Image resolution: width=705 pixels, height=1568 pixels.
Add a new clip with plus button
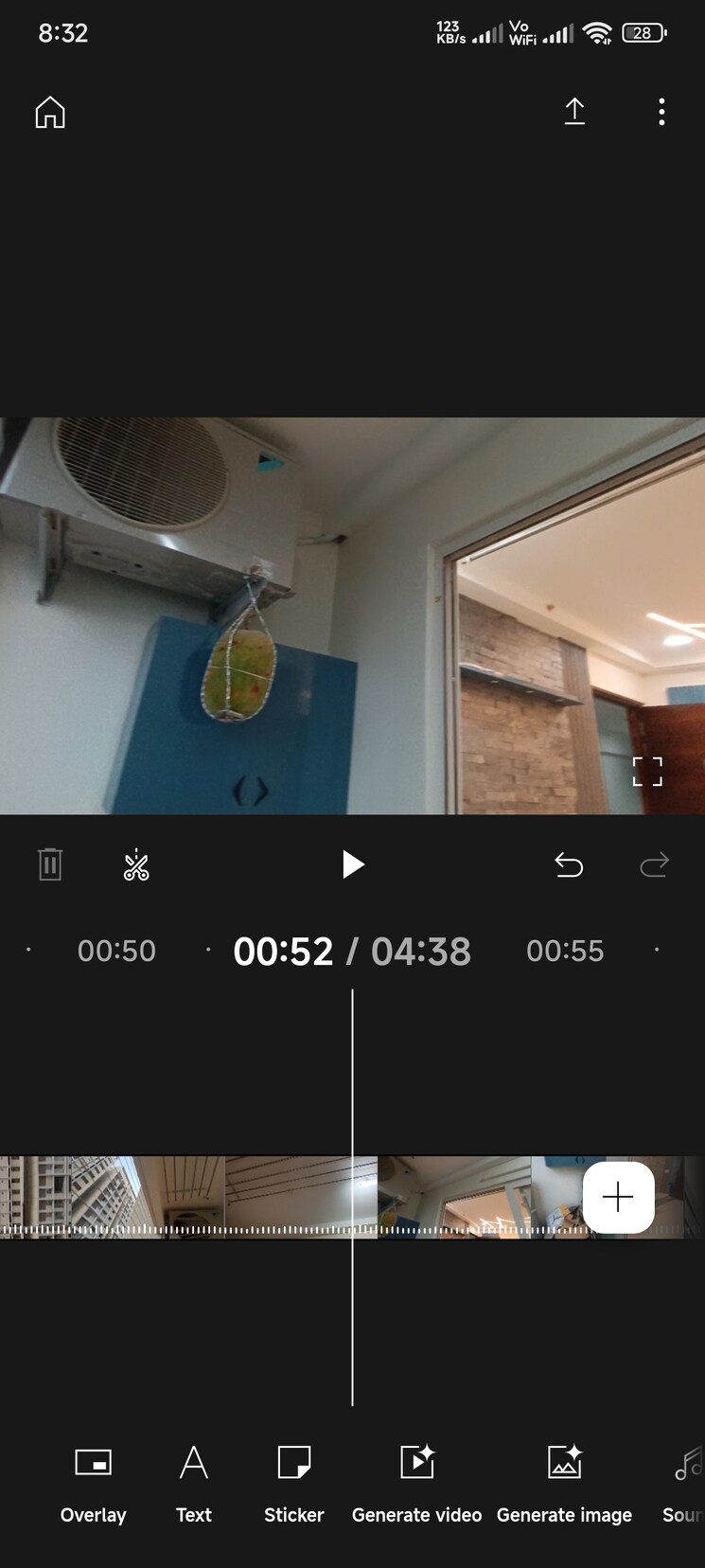coord(618,1197)
